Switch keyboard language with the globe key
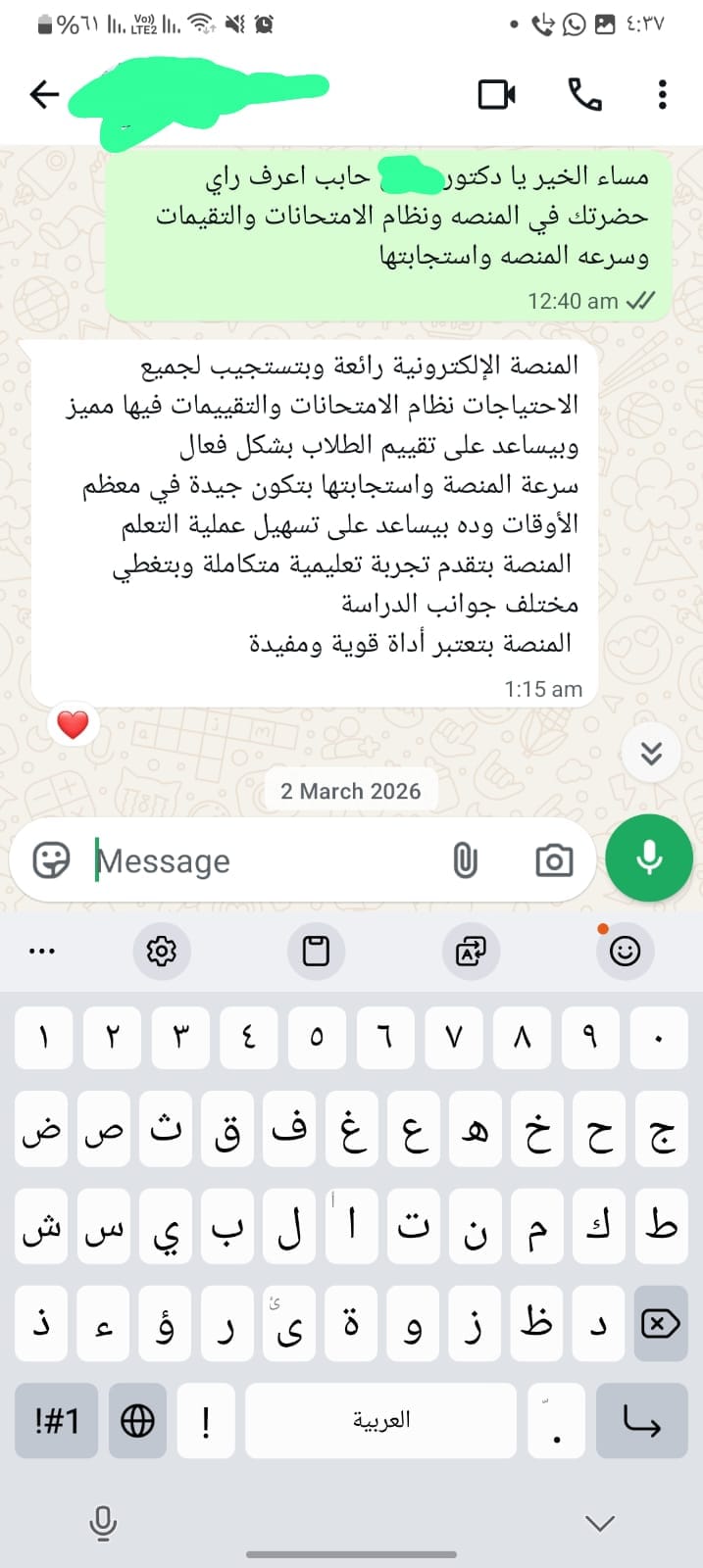Viewport: 703px width, 1568px height. coord(137,1421)
